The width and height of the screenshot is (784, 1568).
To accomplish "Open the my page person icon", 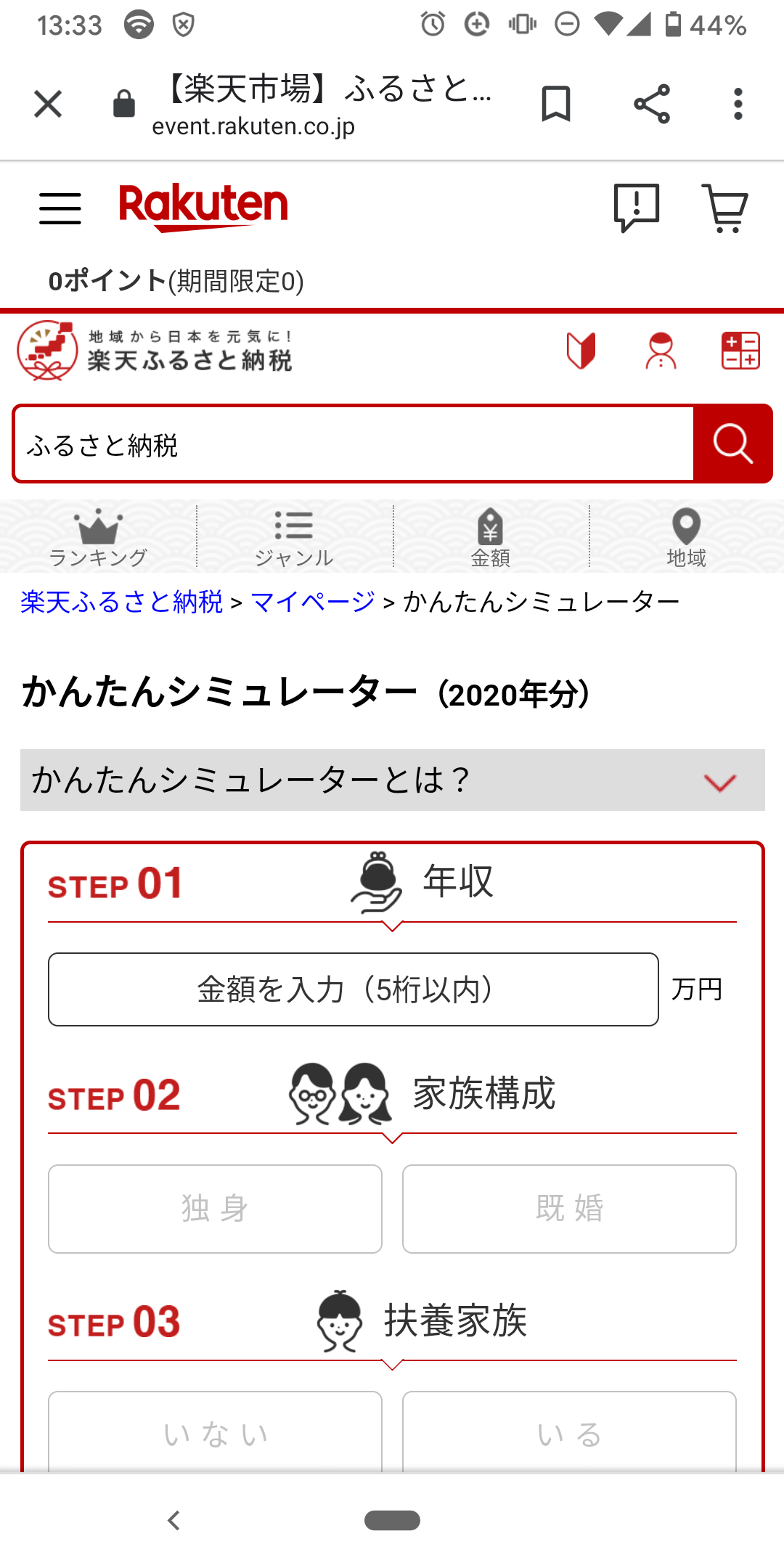I will [x=661, y=351].
